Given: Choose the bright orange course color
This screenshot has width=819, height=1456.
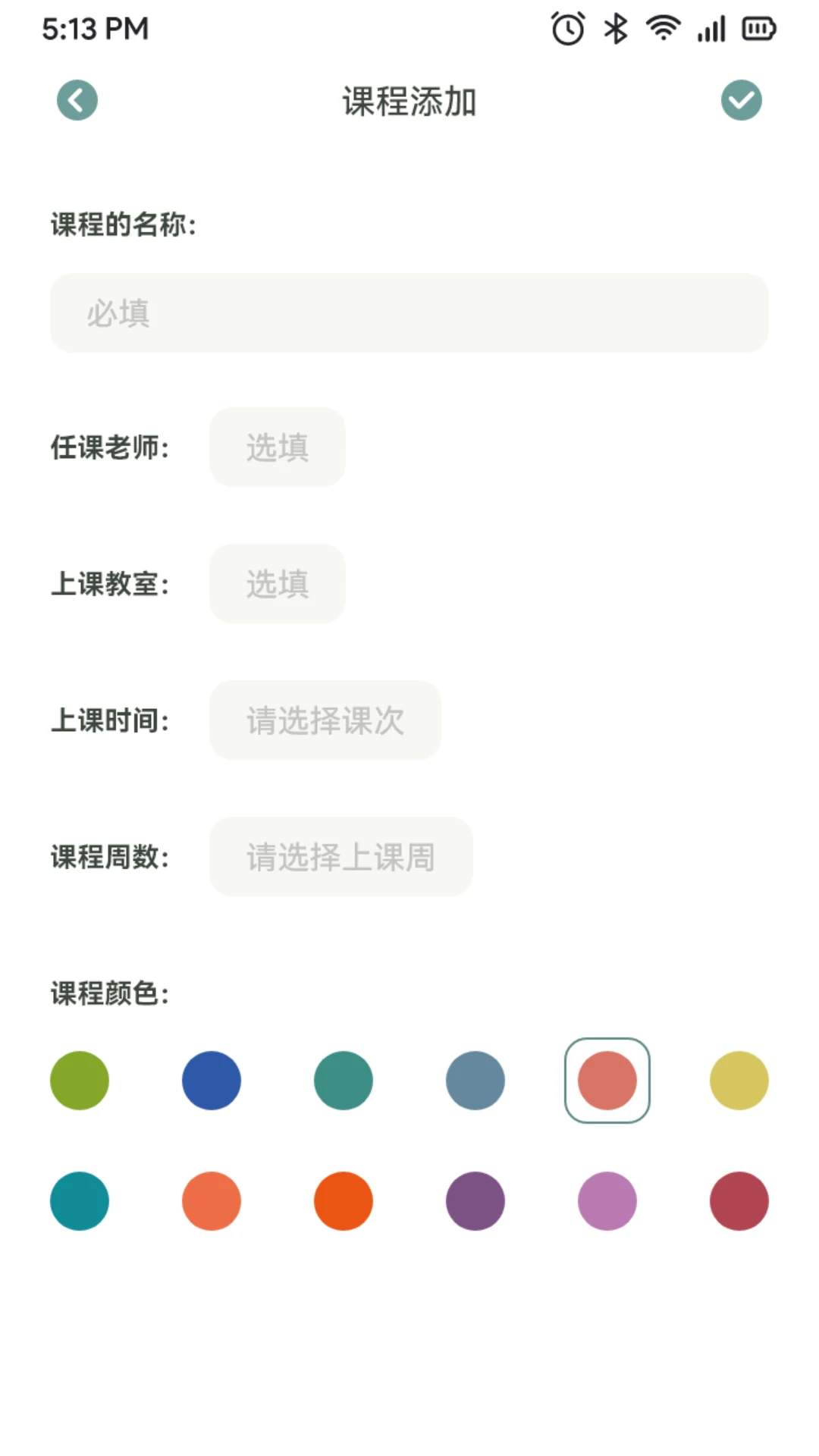Looking at the screenshot, I should (344, 1200).
